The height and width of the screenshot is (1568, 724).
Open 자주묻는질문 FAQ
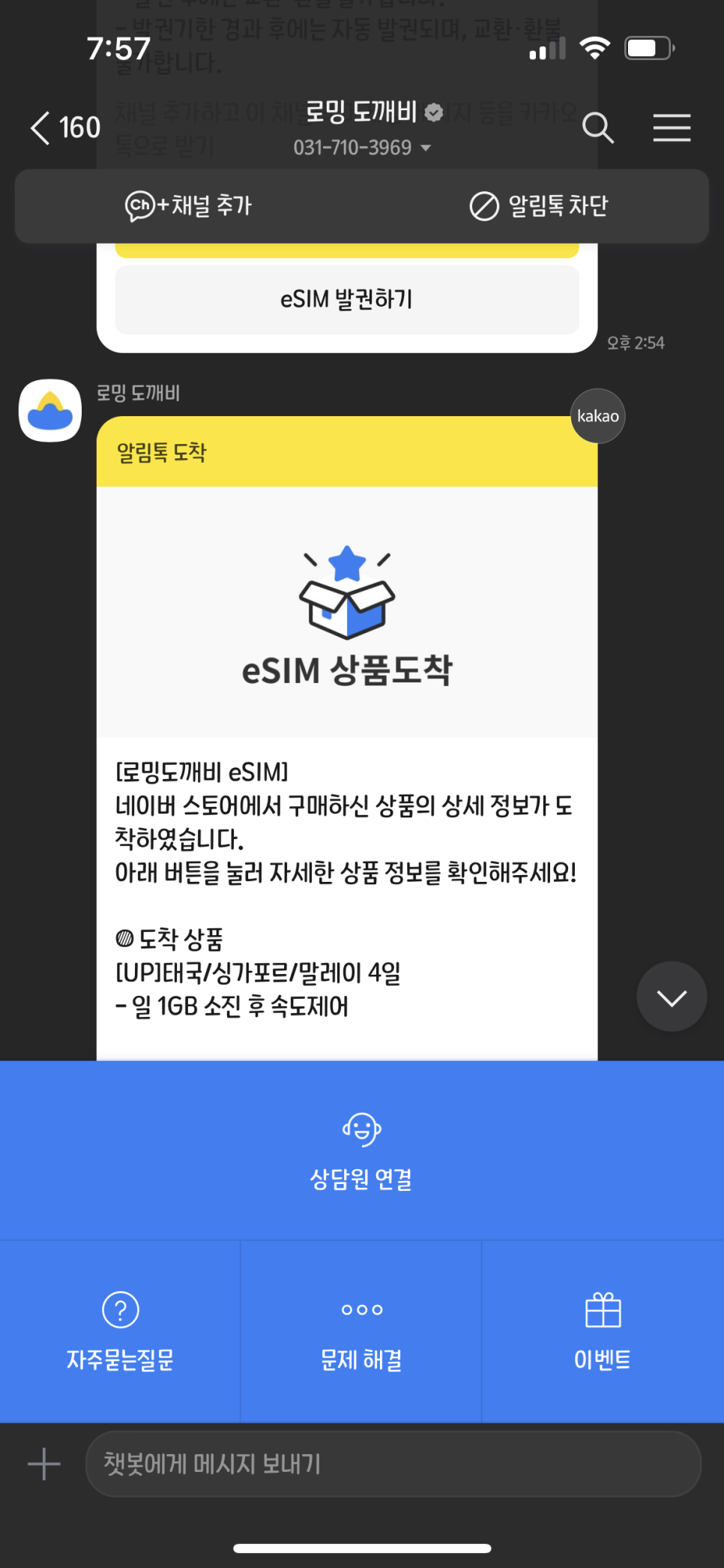point(120,1332)
